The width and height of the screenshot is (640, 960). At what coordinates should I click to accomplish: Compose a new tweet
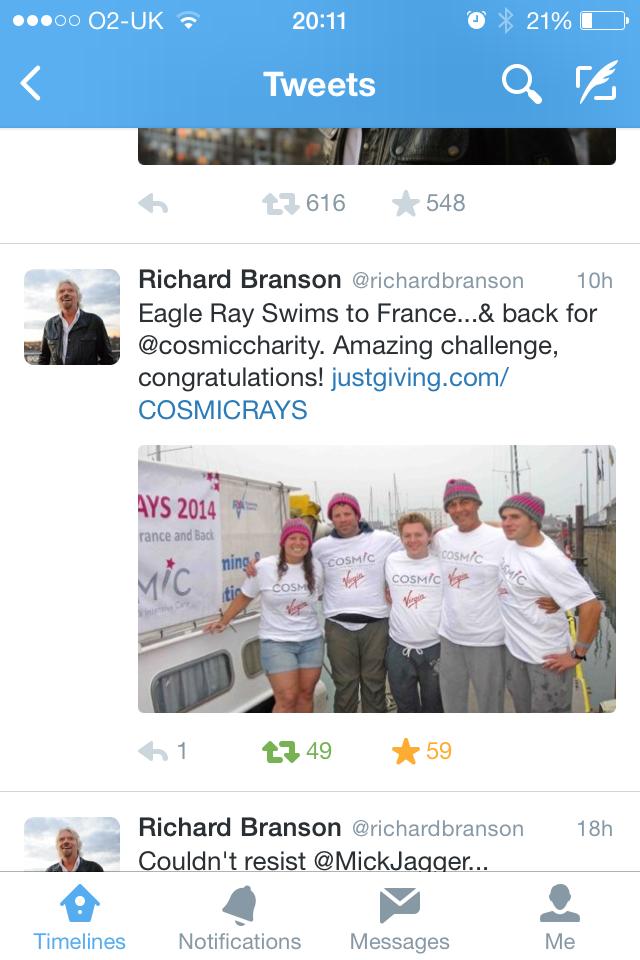pos(596,84)
